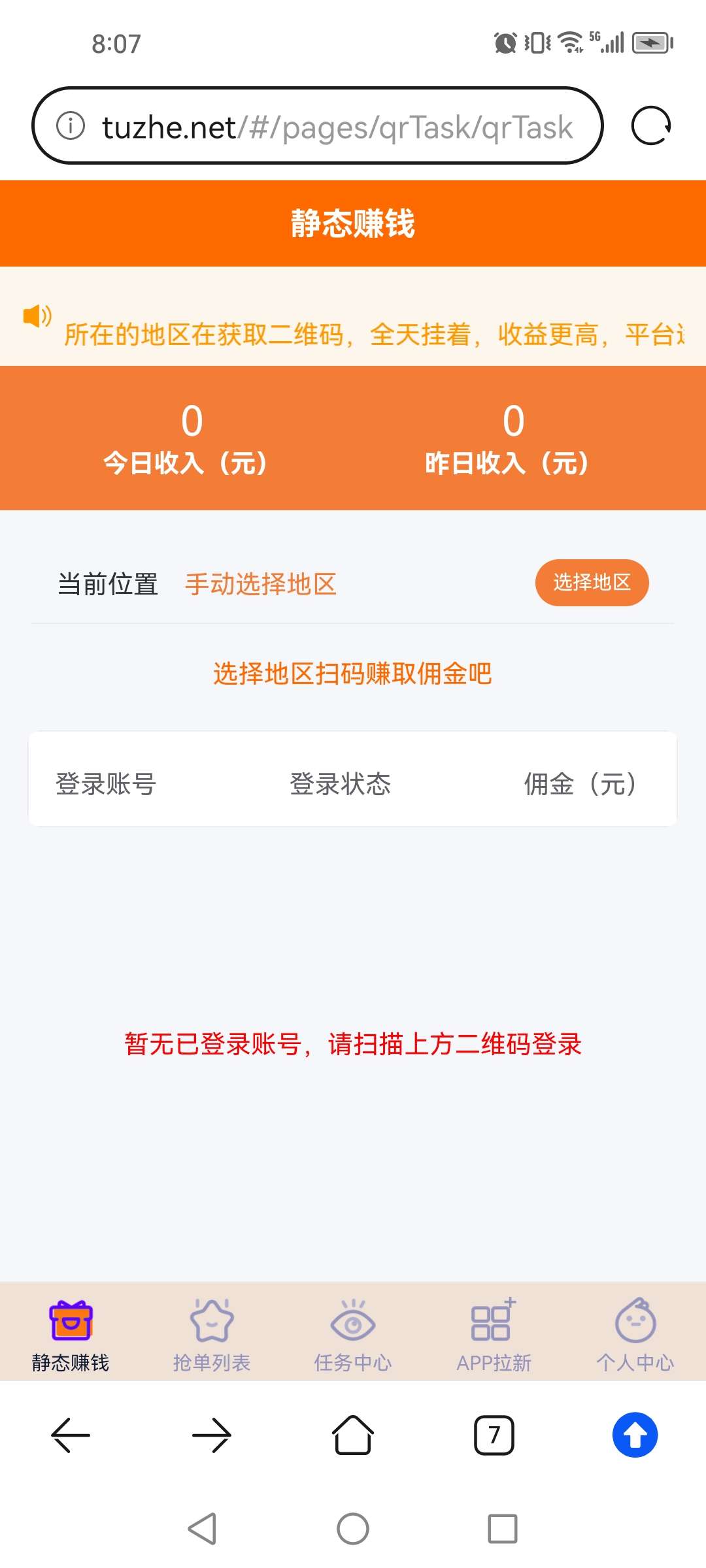Tap the 选择地区 button
The image size is (706, 1568).
pyautogui.click(x=592, y=582)
